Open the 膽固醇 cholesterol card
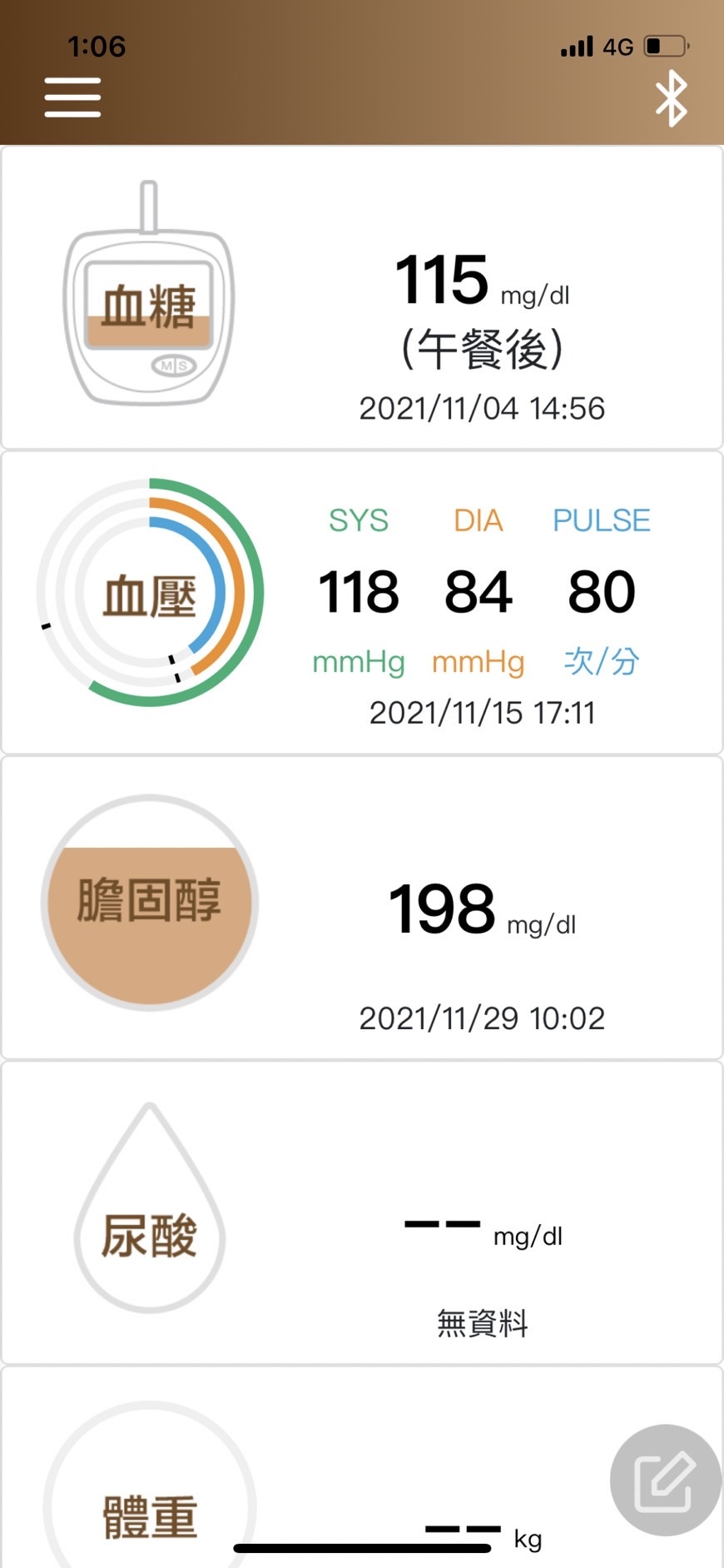Screen dimensions: 724x1568 [x=362, y=908]
